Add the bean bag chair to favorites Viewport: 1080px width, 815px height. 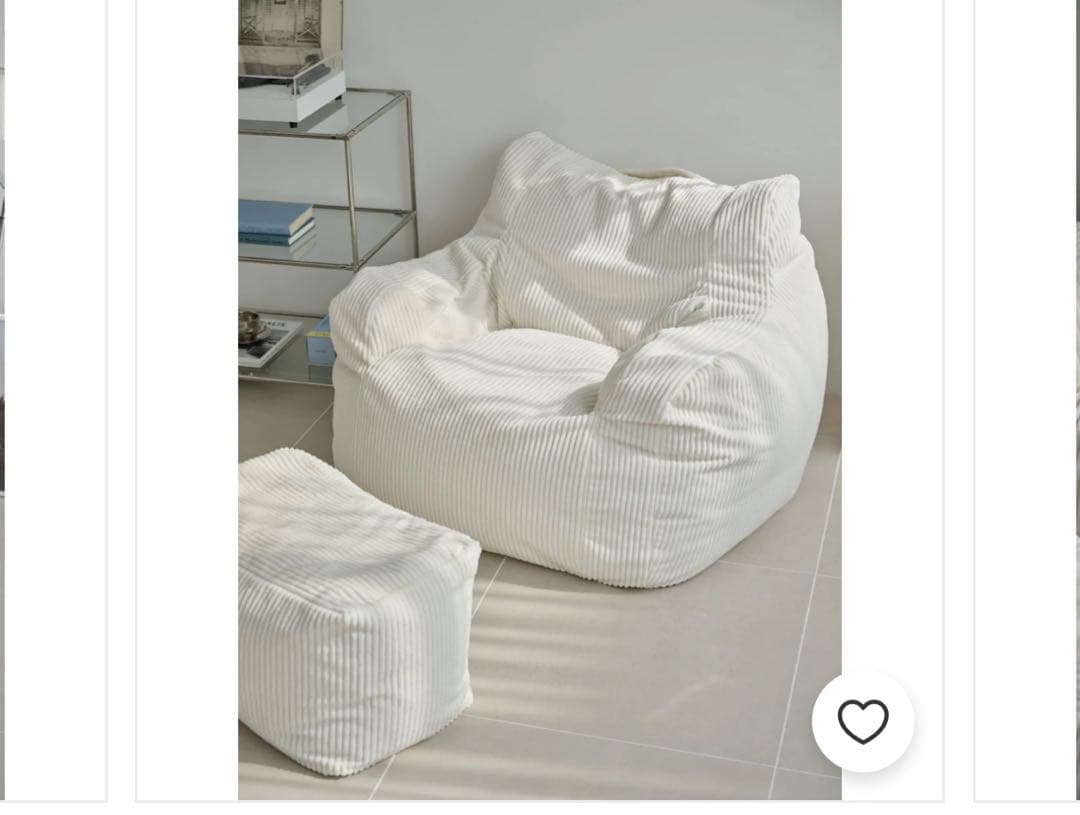pos(862,721)
